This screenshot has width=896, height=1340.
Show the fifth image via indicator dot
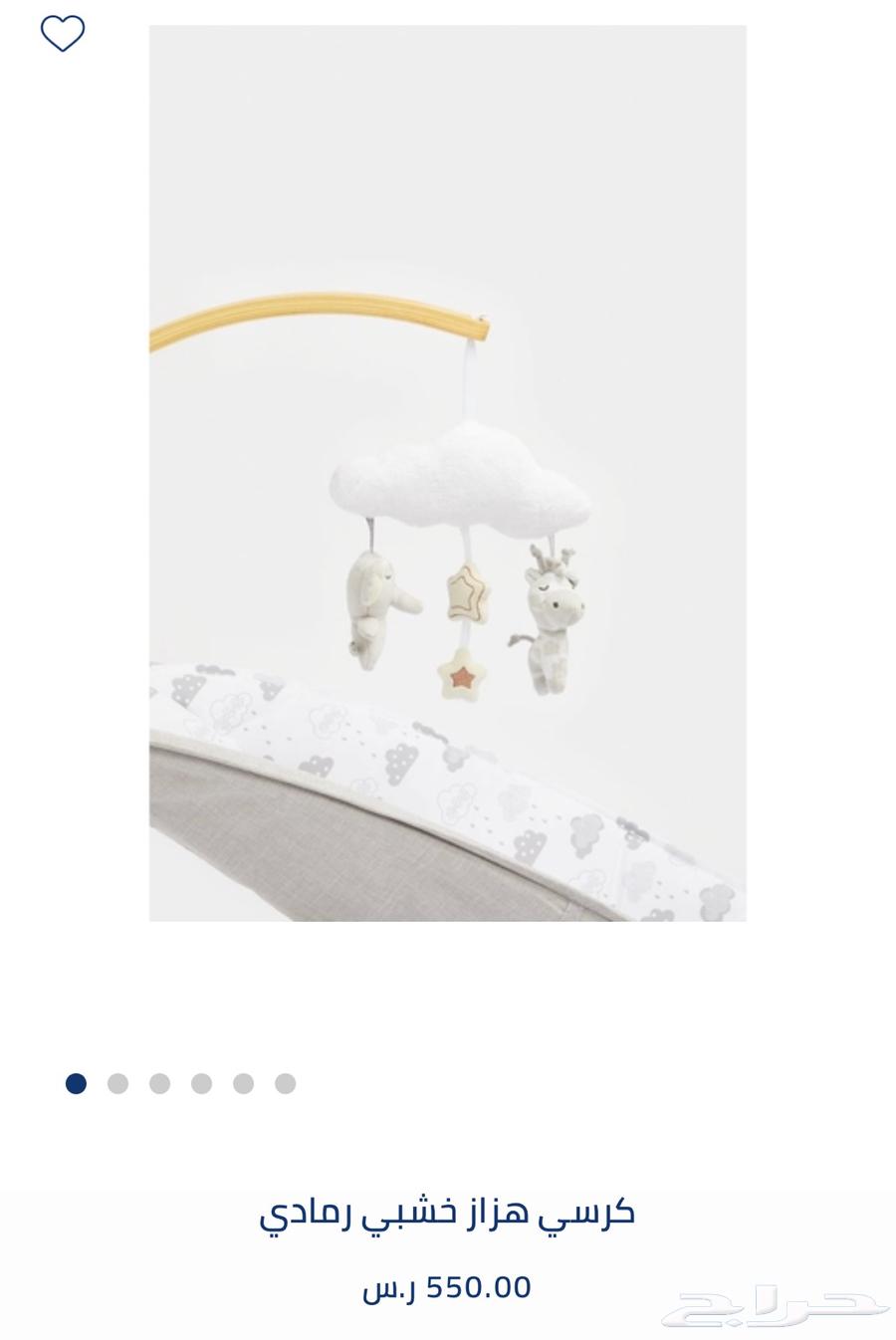243,1083
